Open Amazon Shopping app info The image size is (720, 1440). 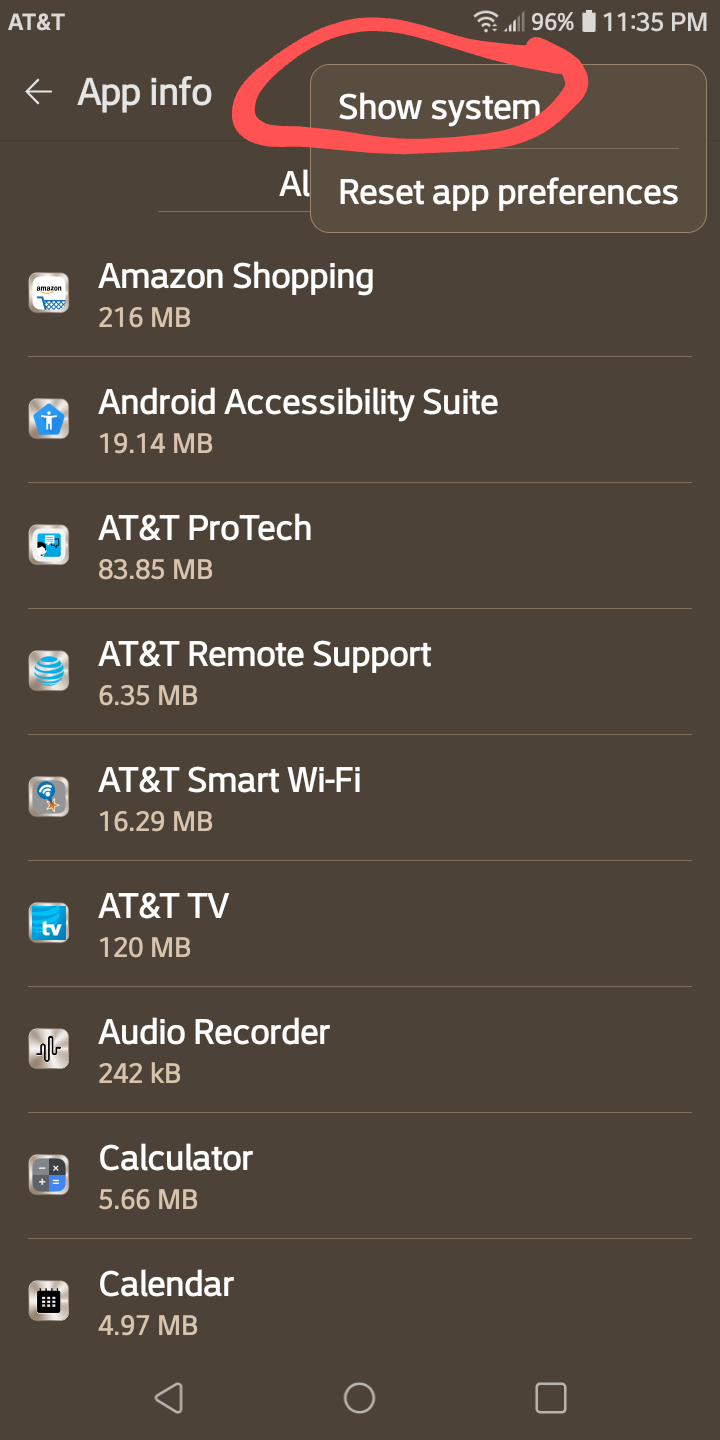click(x=360, y=294)
